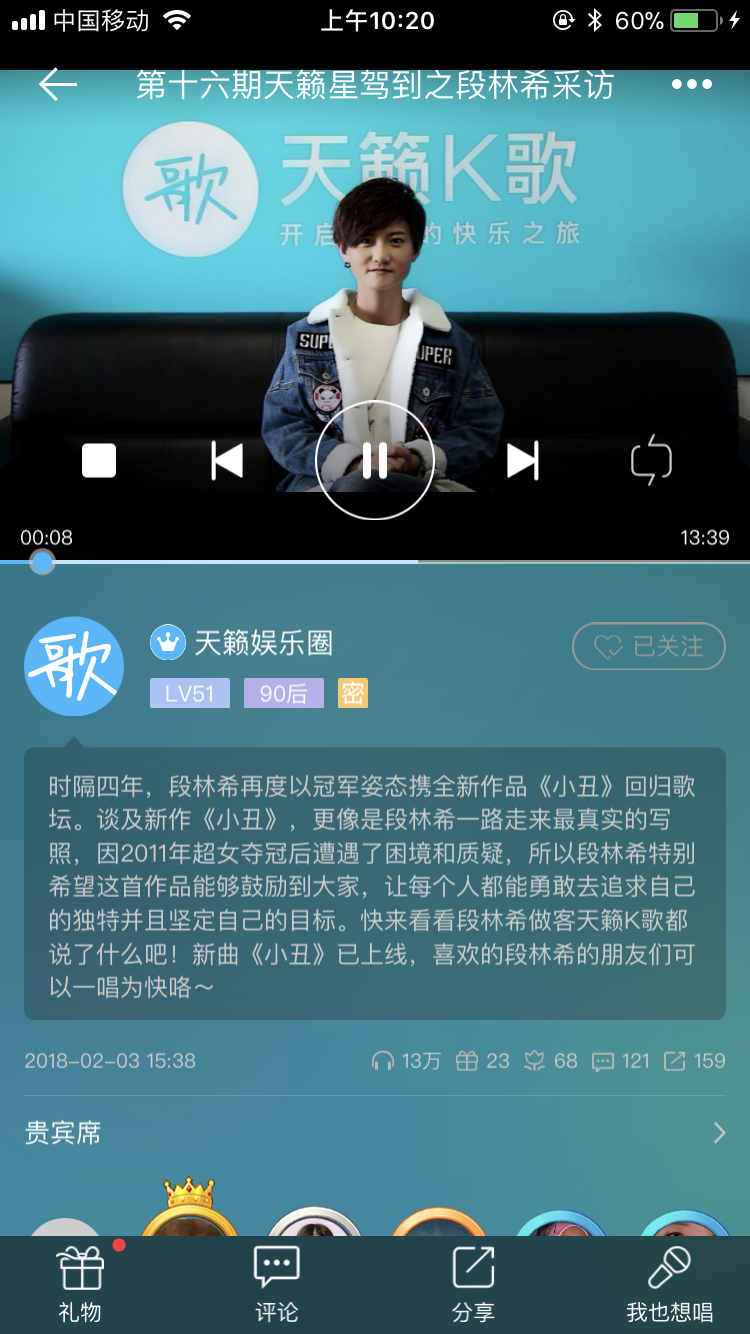Skip to the previous track
Viewport: 750px width, 1334px height.
(x=227, y=461)
